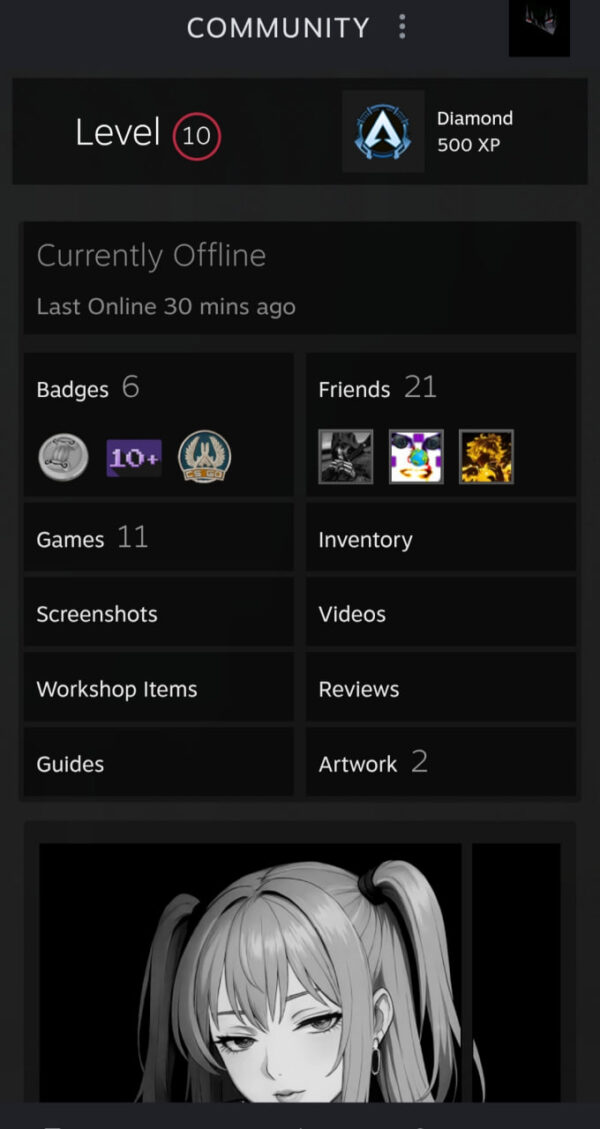
Task: Open the friend with golden avatar
Action: pos(486,456)
